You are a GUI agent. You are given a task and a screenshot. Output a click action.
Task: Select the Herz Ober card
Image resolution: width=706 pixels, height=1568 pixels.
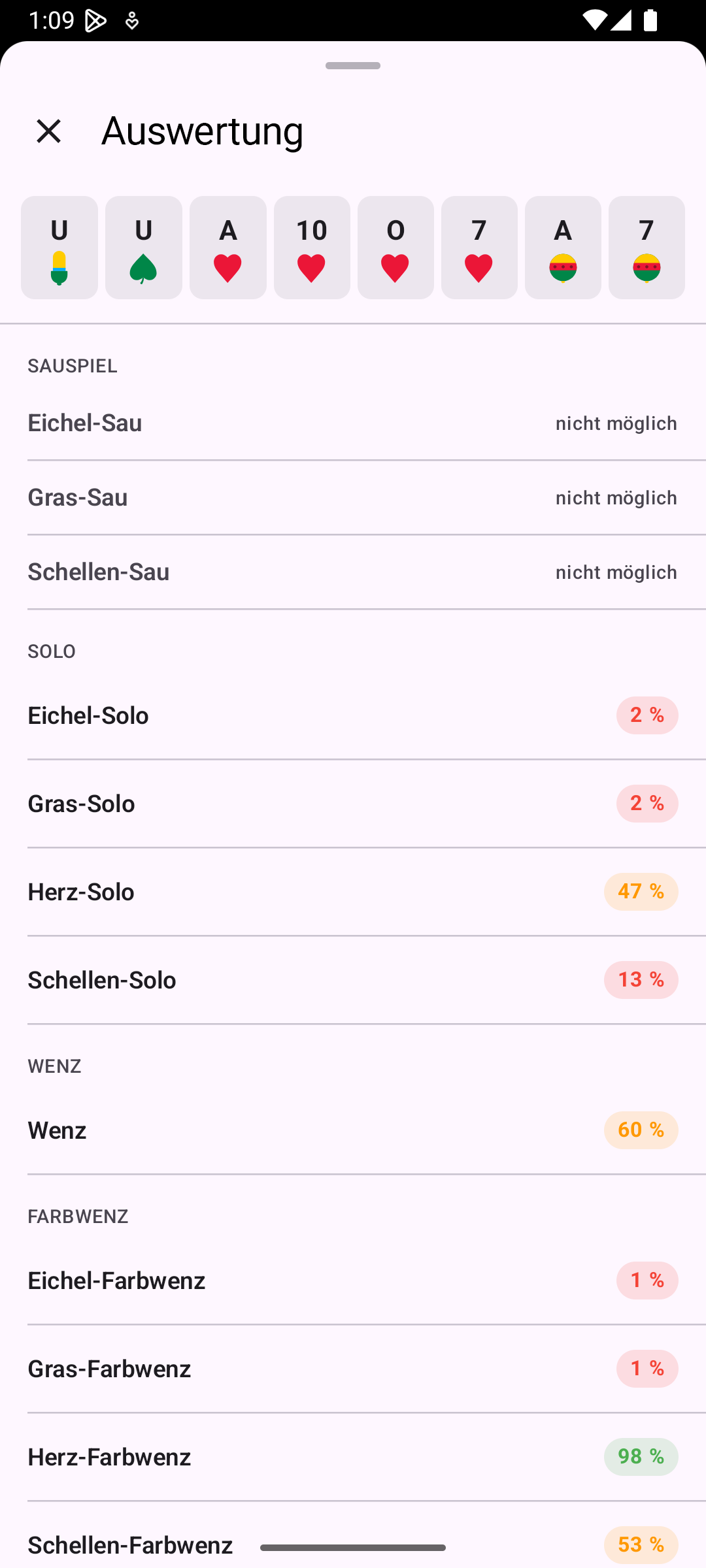coord(395,247)
